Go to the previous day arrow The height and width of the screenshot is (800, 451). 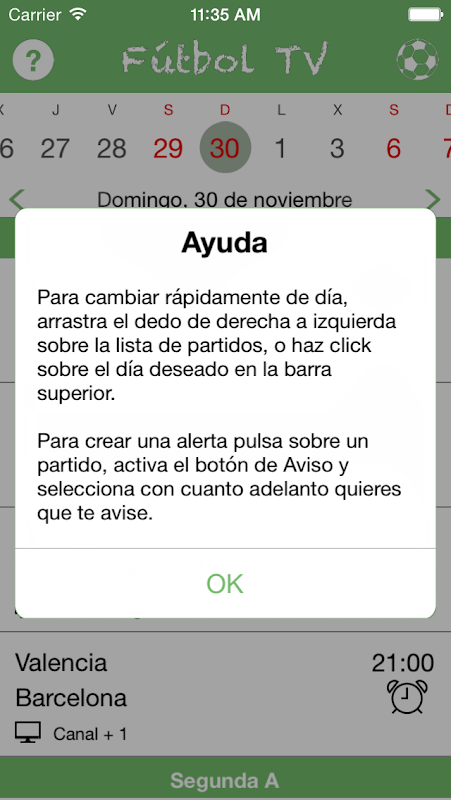click(x=17, y=199)
